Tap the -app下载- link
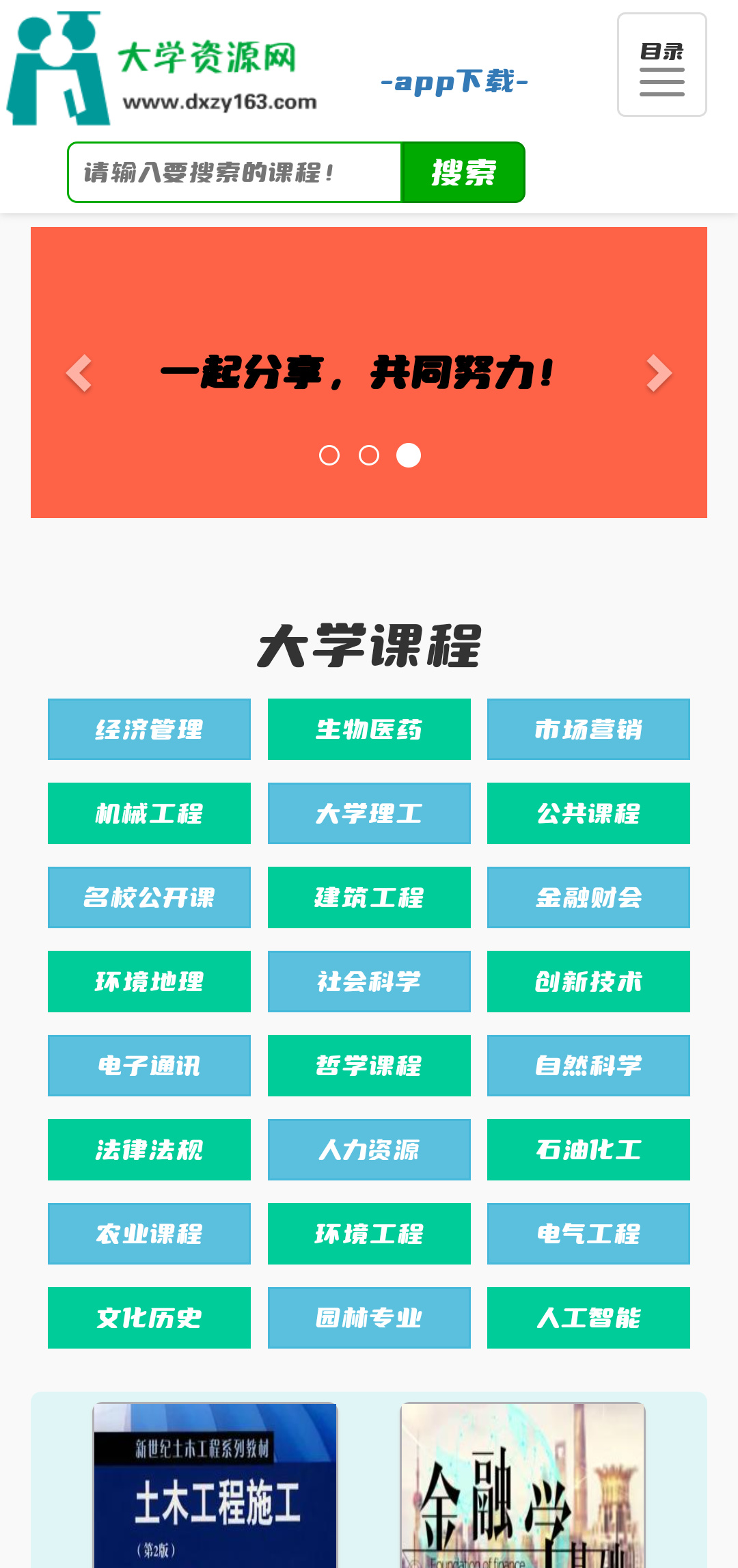The image size is (738, 1568). (454, 82)
